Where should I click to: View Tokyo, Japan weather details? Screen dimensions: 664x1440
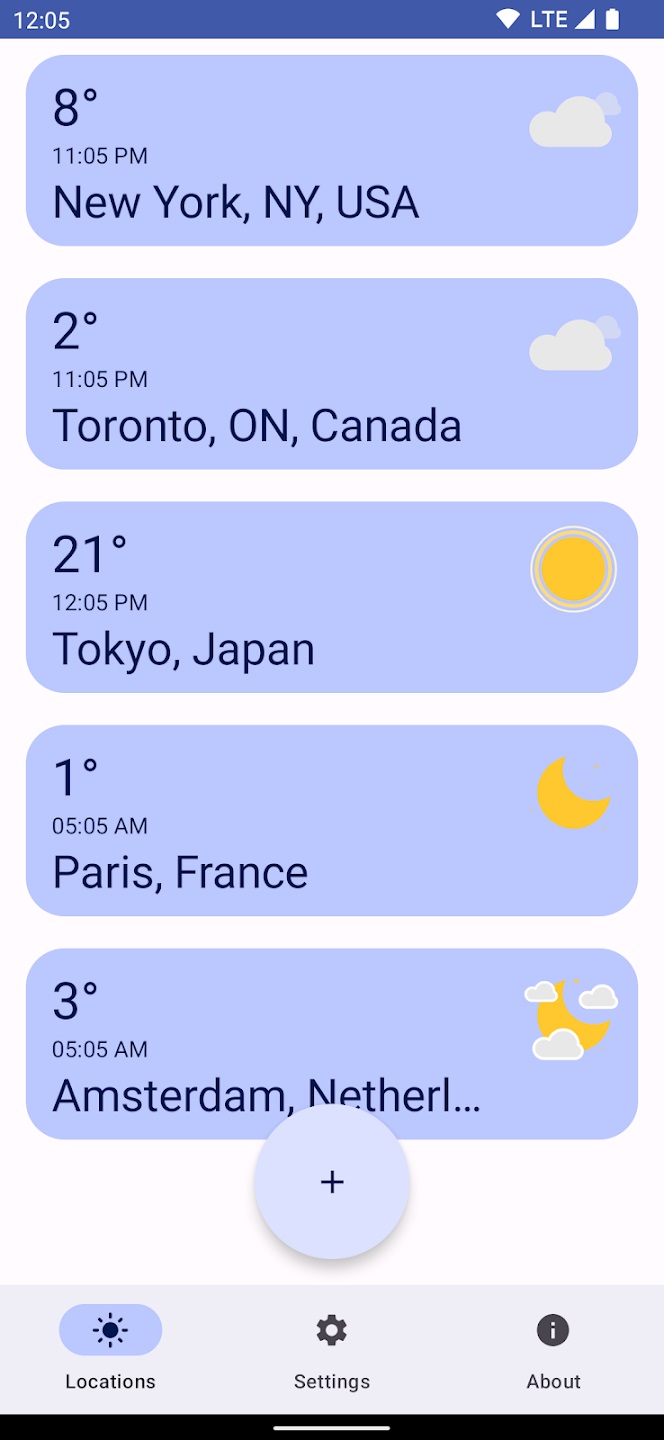pos(331,597)
